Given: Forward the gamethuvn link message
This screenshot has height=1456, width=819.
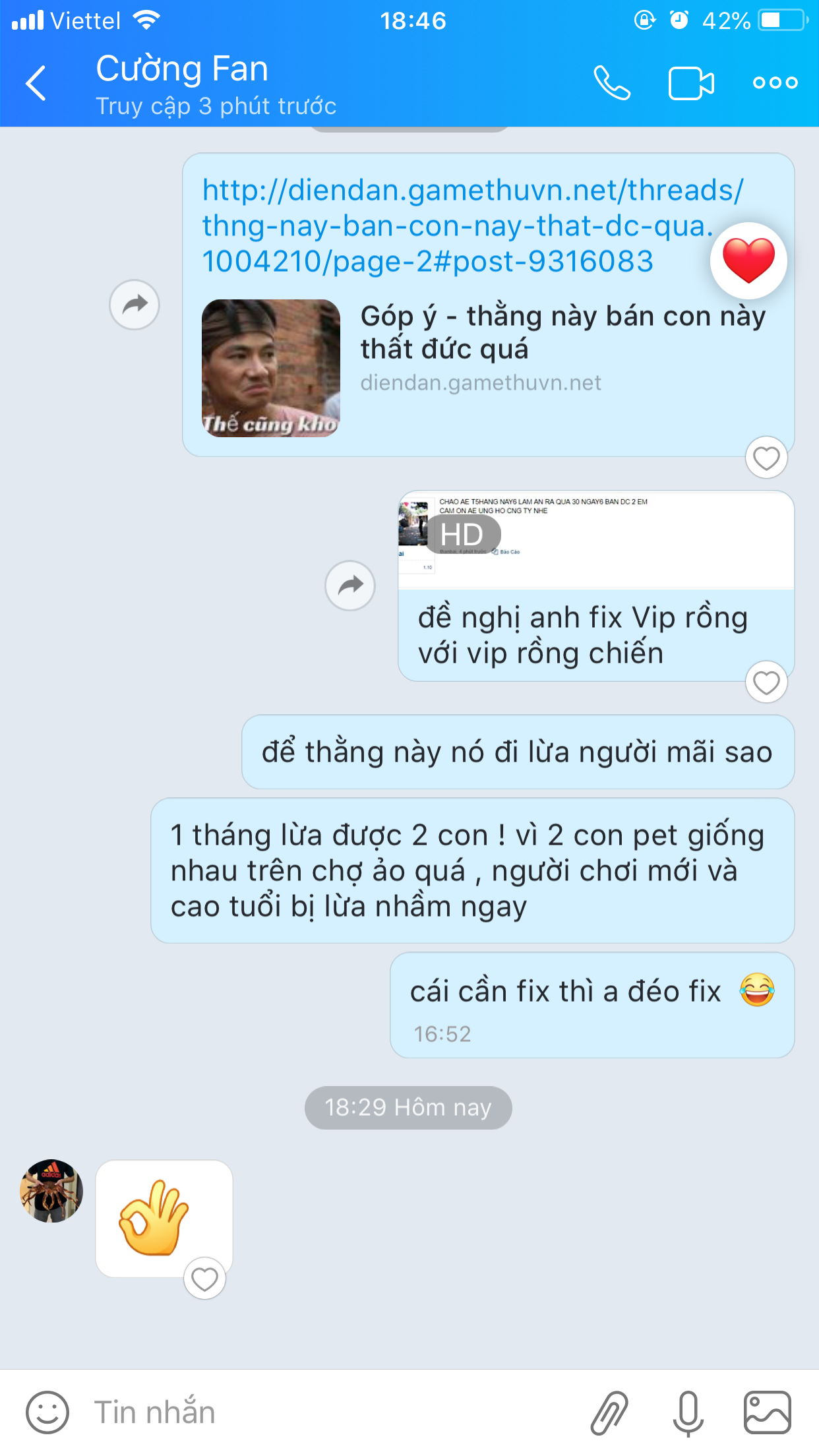Looking at the screenshot, I should tap(135, 305).
